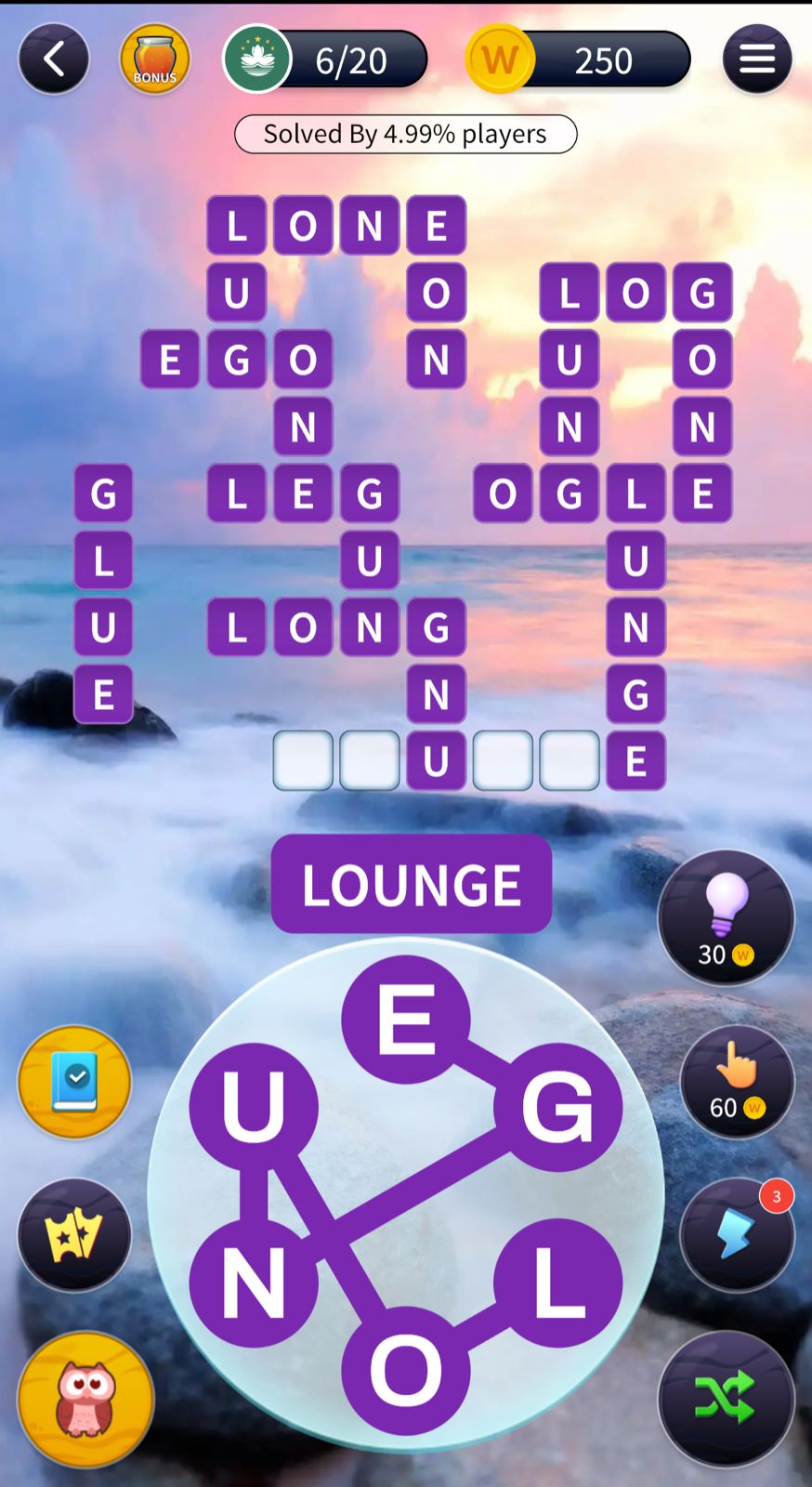
Task: Activate the lightning bolt booster
Action: coord(737,1235)
